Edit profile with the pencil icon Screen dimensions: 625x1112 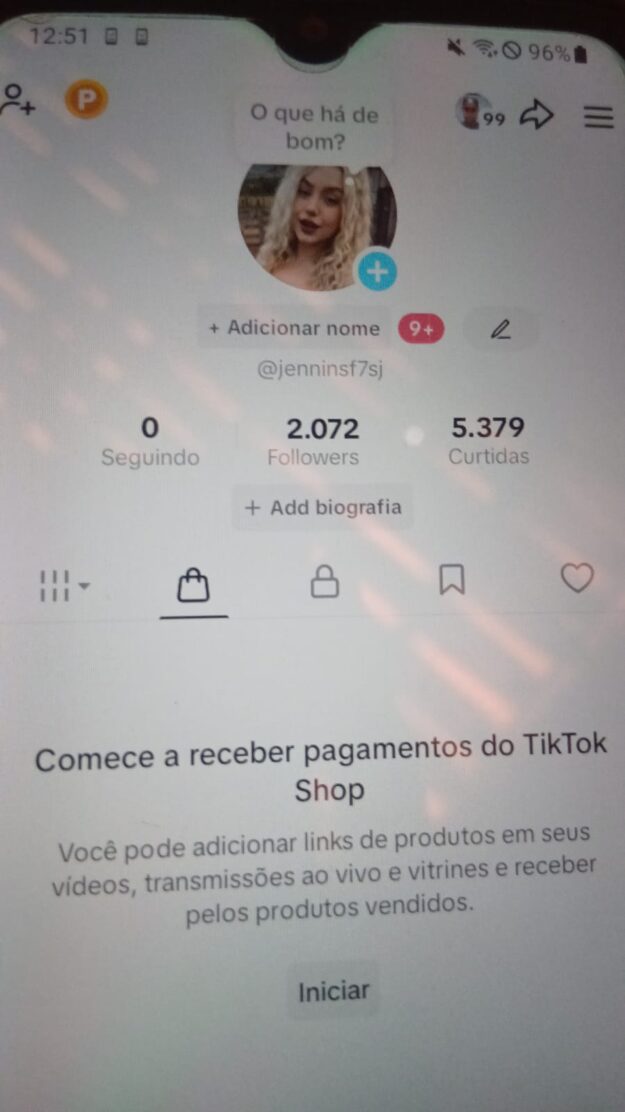pyautogui.click(x=501, y=329)
